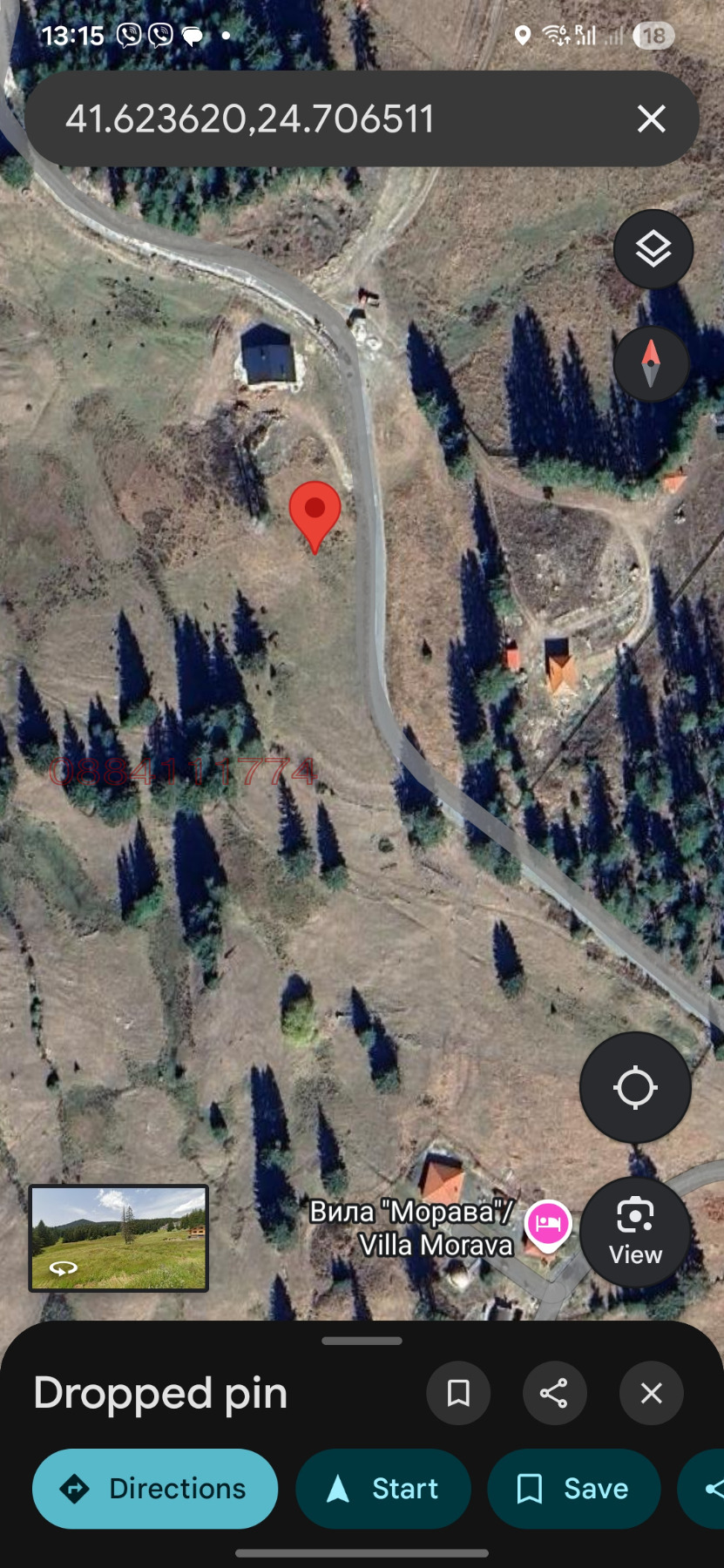Save this location to a list
Screen dimensions: 724x1568
click(x=573, y=1489)
